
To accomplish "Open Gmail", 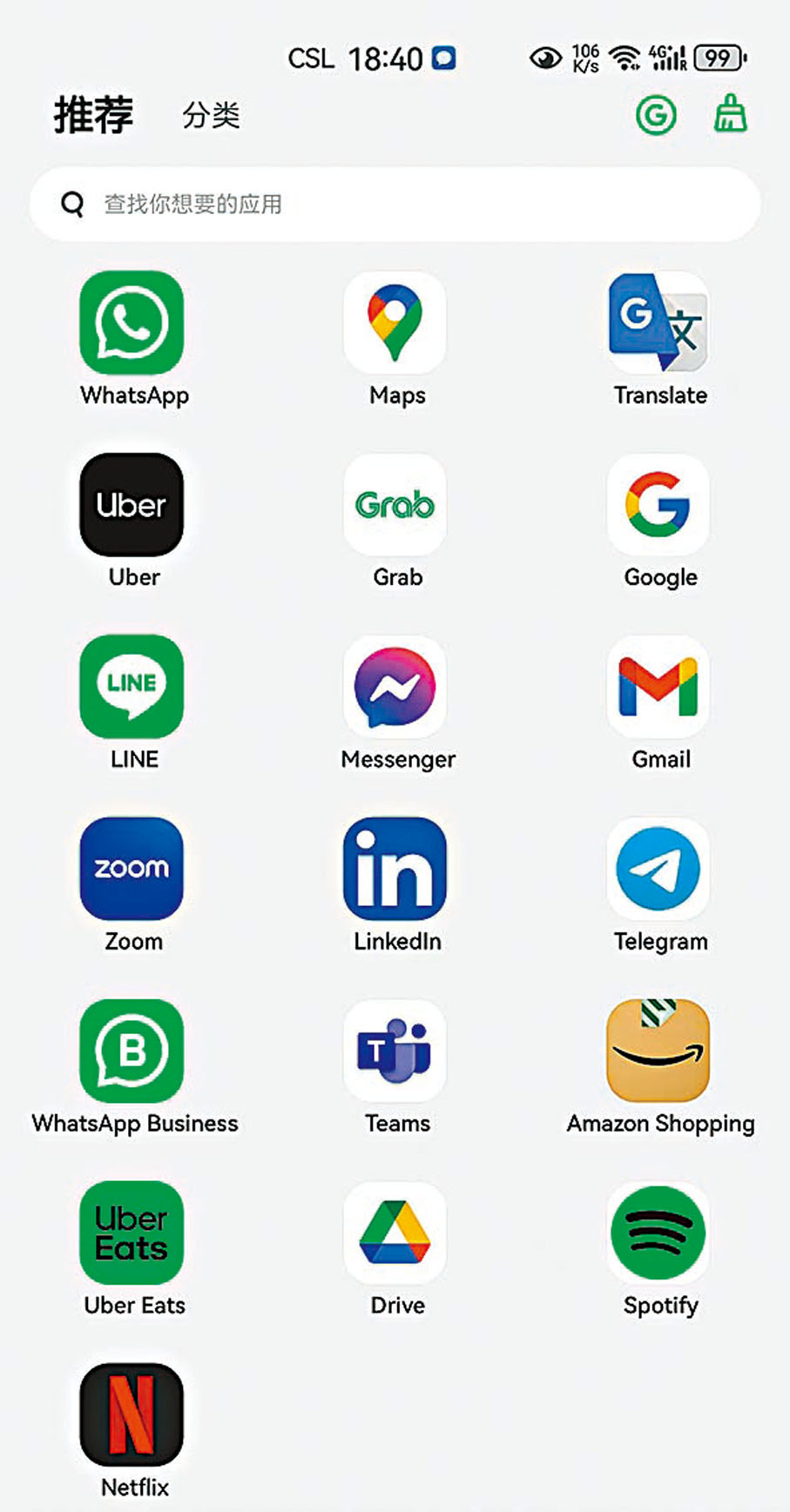I will (658, 687).
